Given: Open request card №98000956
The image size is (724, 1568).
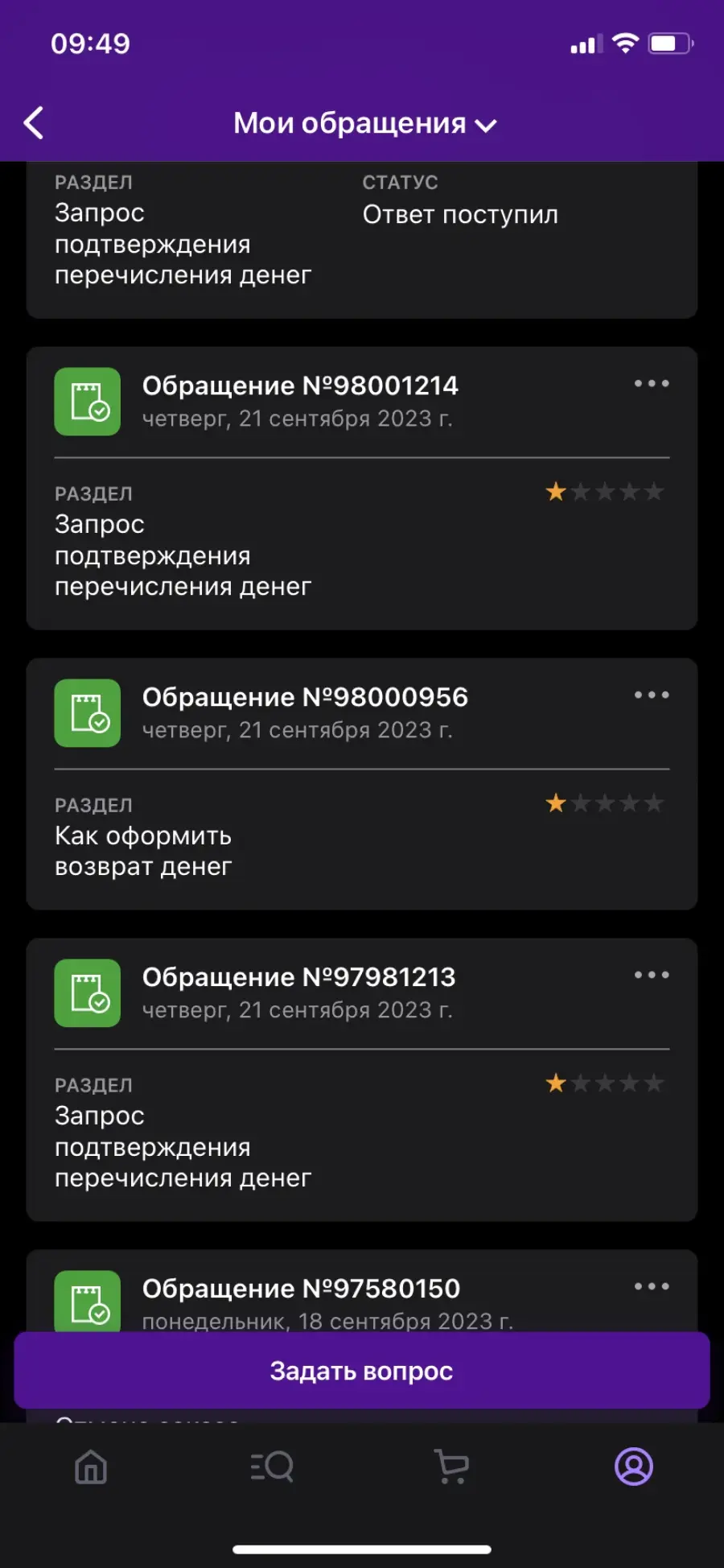Looking at the screenshot, I should coord(362,784).
